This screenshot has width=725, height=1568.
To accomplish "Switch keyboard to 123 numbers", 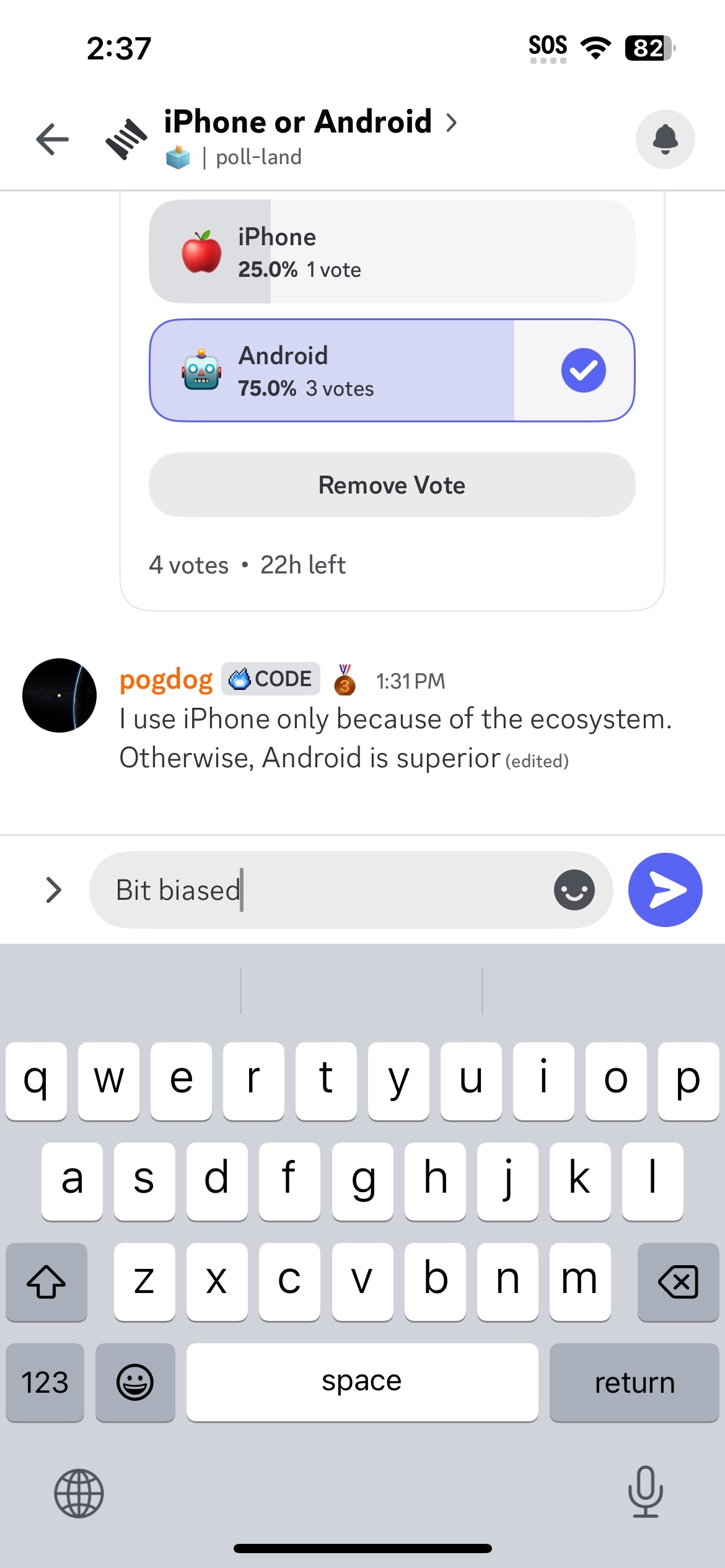I will (45, 1382).
